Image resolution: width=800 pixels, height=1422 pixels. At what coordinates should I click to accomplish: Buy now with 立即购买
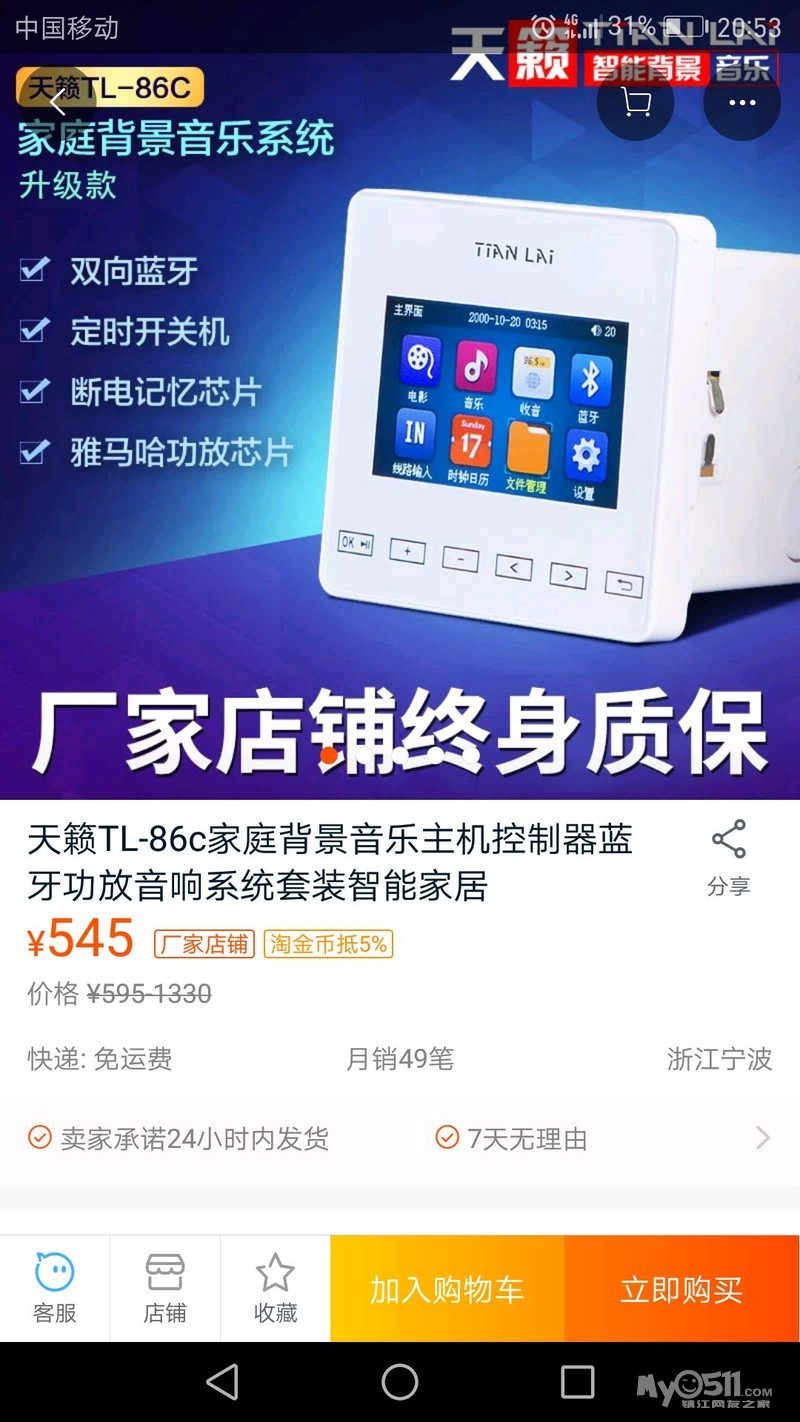pos(682,1289)
